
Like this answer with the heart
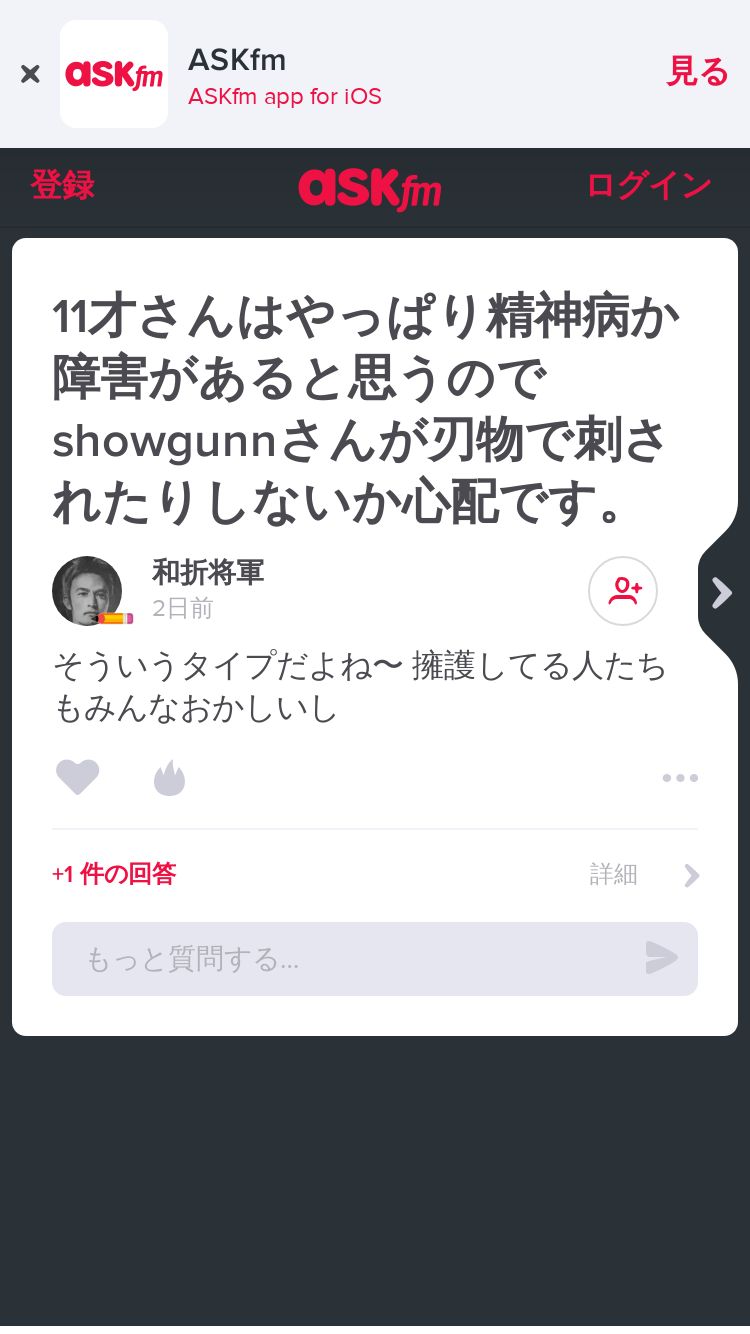pos(77,777)
